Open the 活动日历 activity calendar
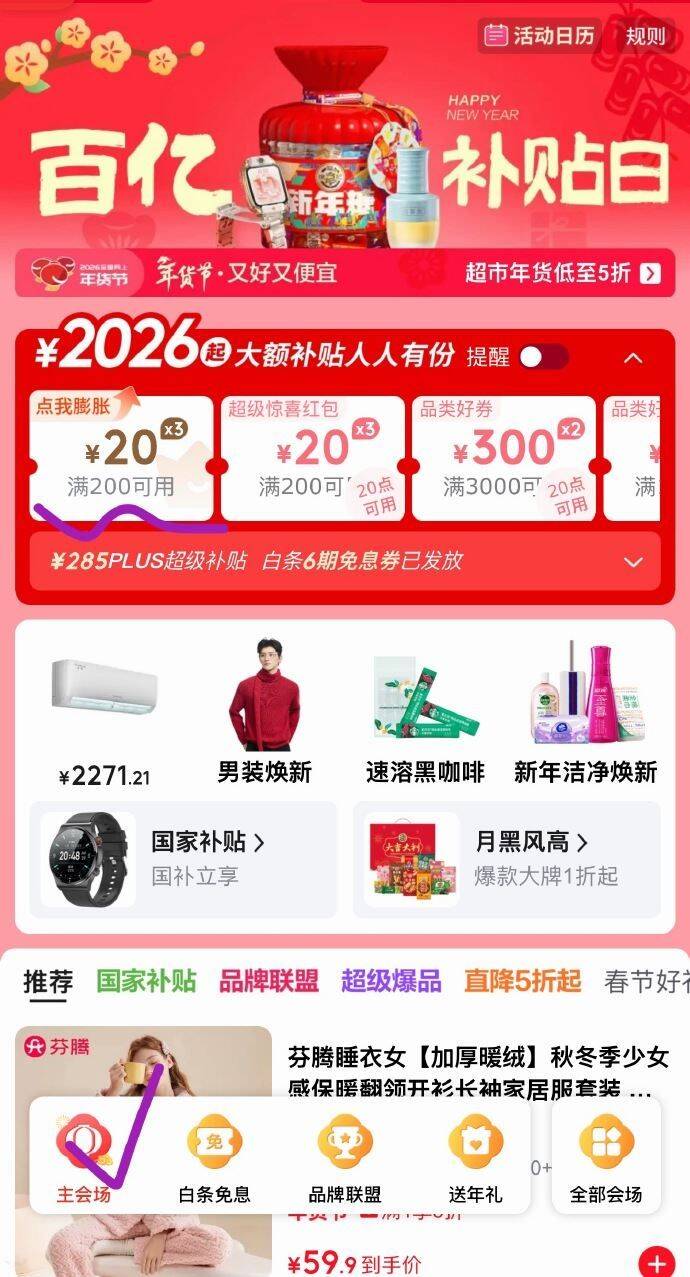 pyautogui.click(x=540, y=36)
